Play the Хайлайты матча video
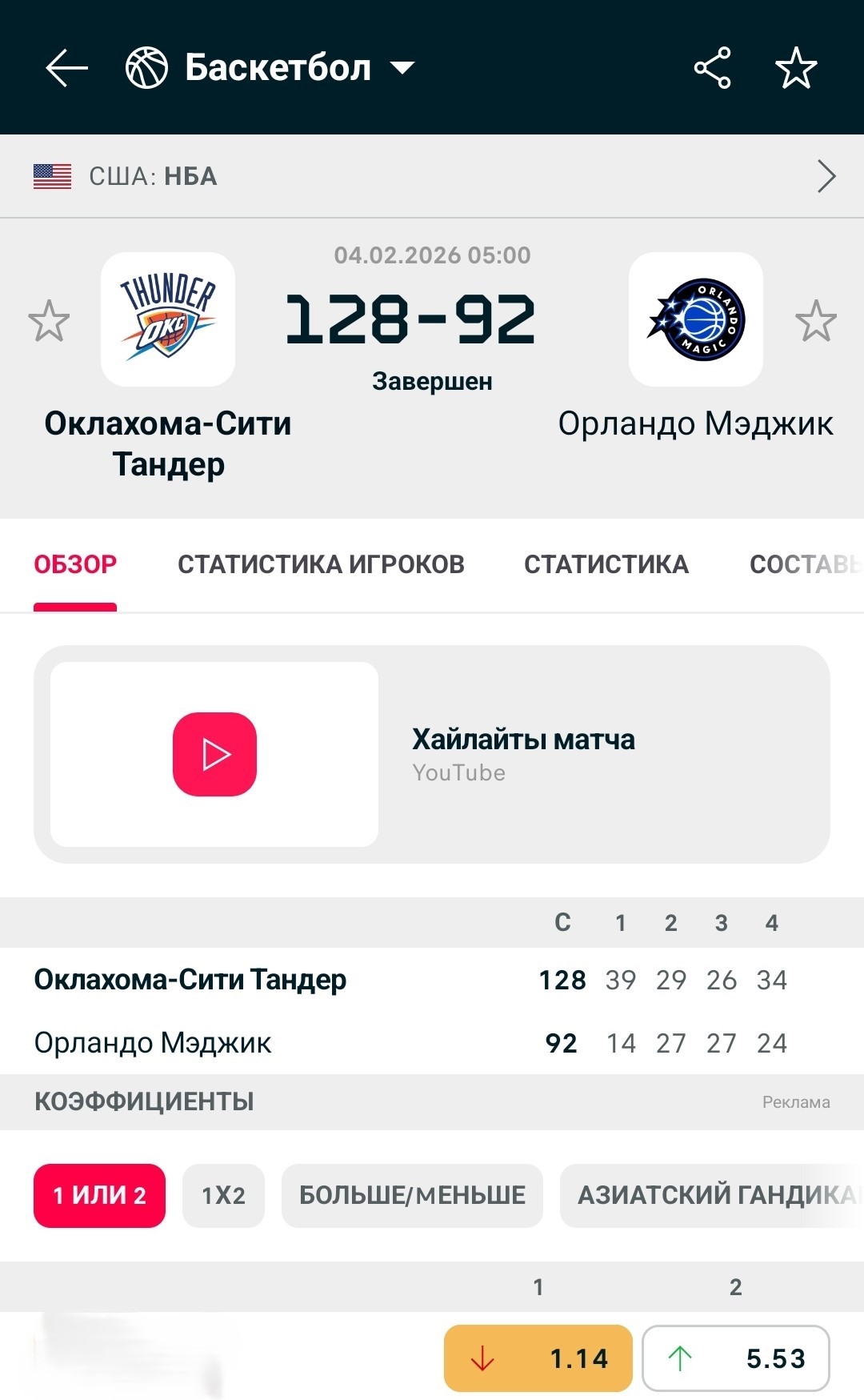The image size is (864, 1400). point(214,754)
